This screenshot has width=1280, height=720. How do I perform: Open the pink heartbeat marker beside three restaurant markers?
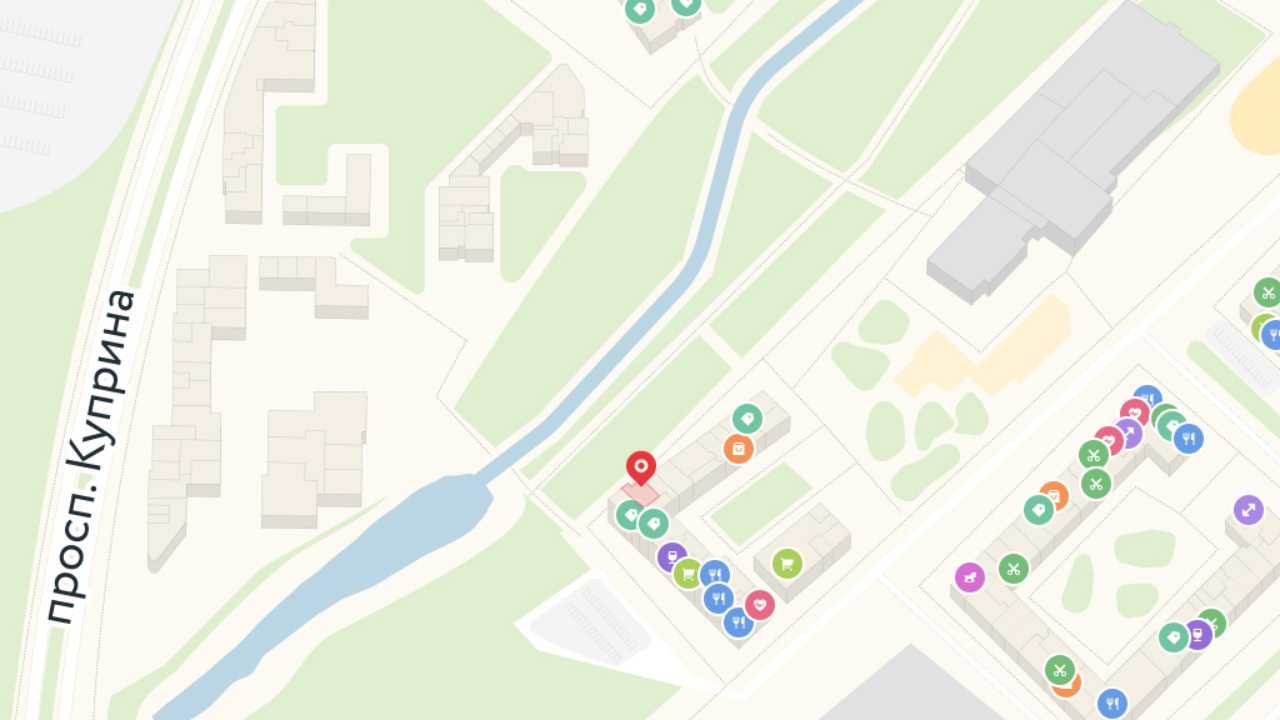[x=760, y=604]
